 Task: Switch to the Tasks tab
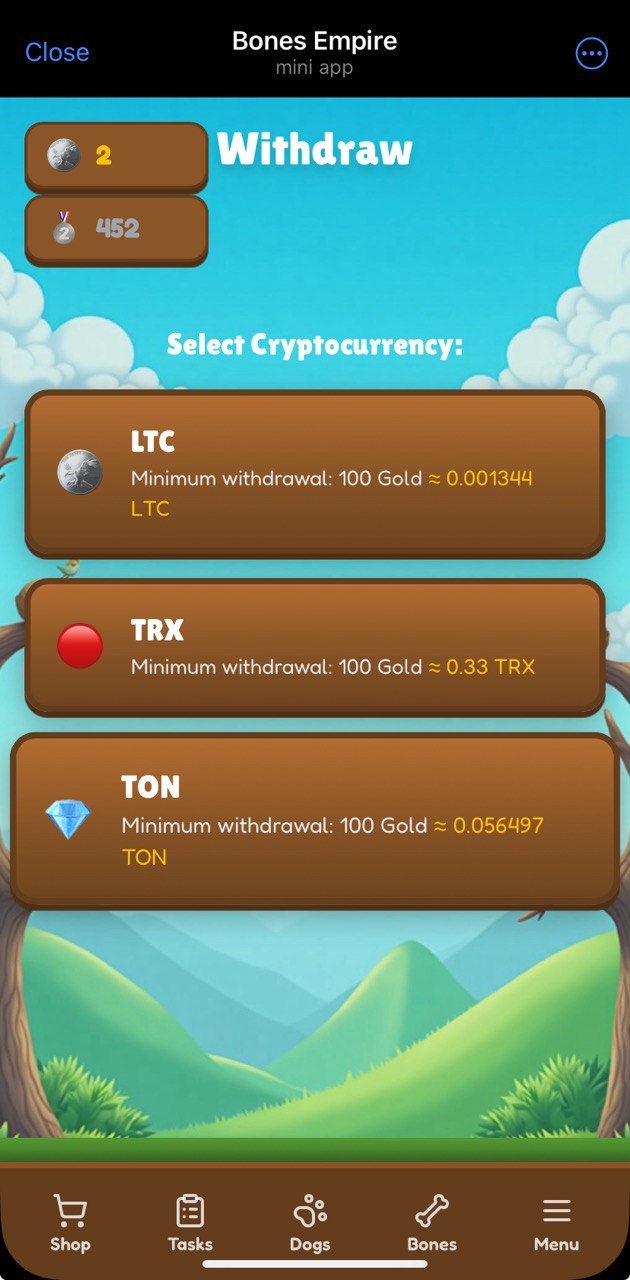click(x=190, y=1223)
